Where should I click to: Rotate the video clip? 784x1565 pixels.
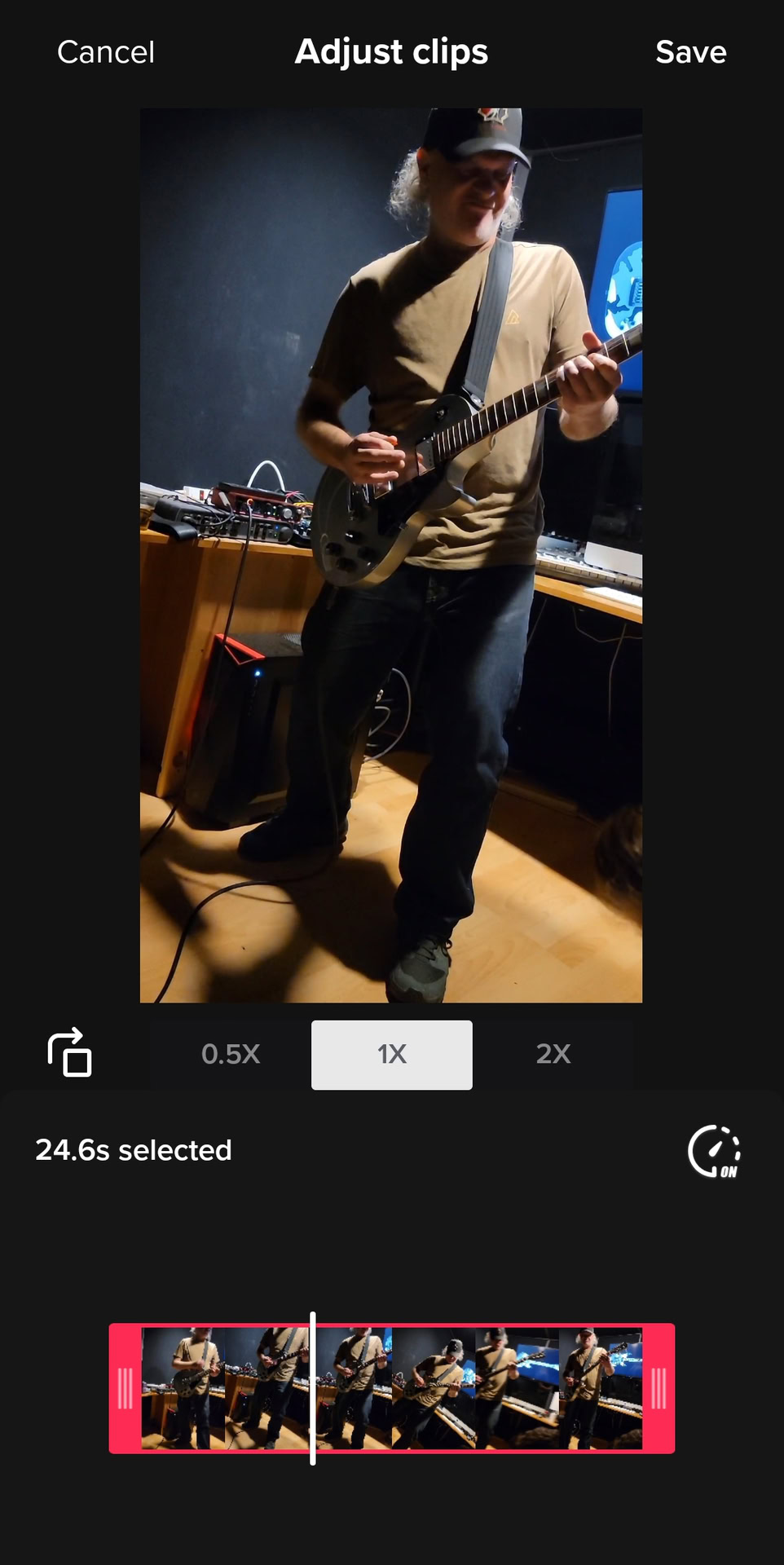[69, 1052]
